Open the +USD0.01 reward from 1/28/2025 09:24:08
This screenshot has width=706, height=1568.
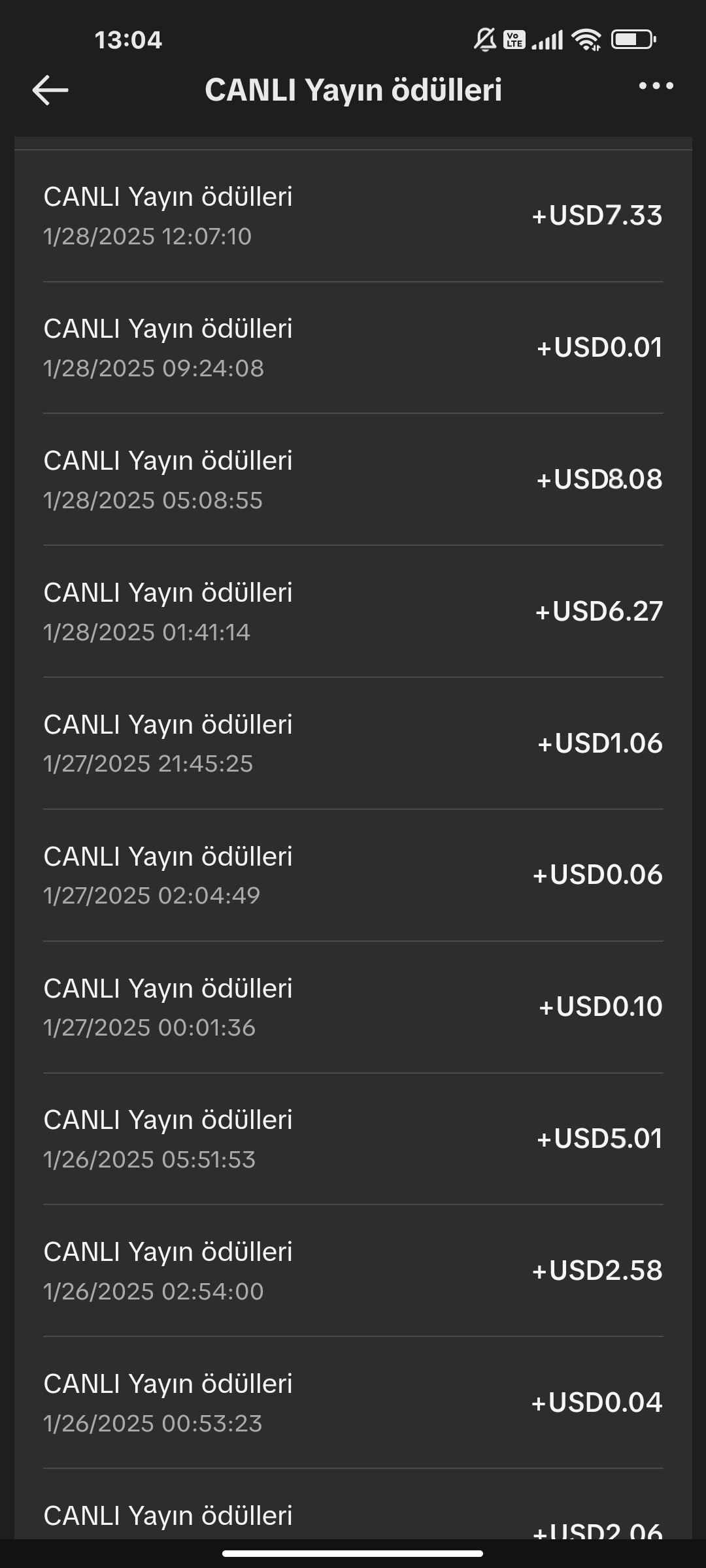click(x=353, y=348)
